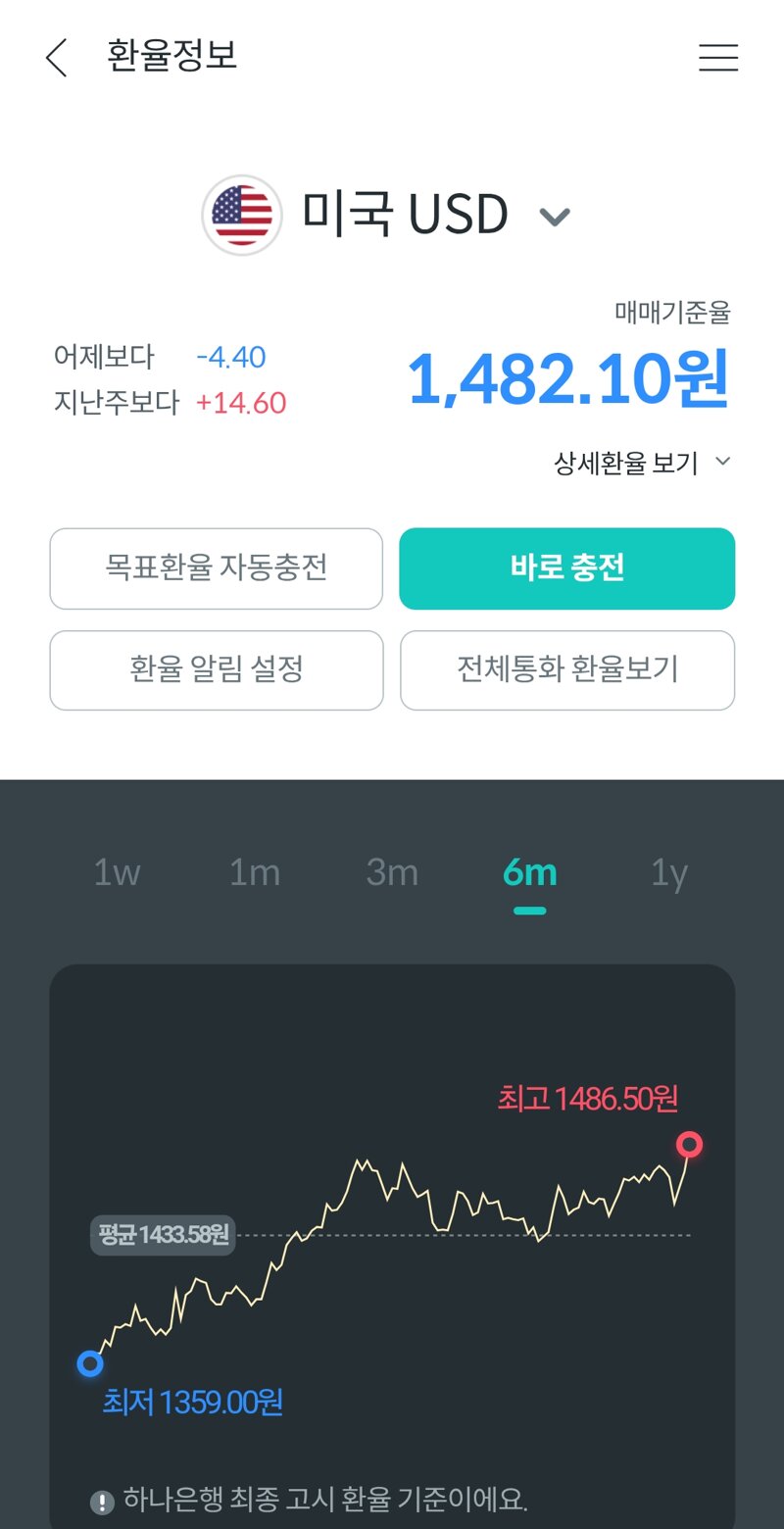
Task: Select the 6m chart range
Action: pyautogui.click(x=529, y=872)
